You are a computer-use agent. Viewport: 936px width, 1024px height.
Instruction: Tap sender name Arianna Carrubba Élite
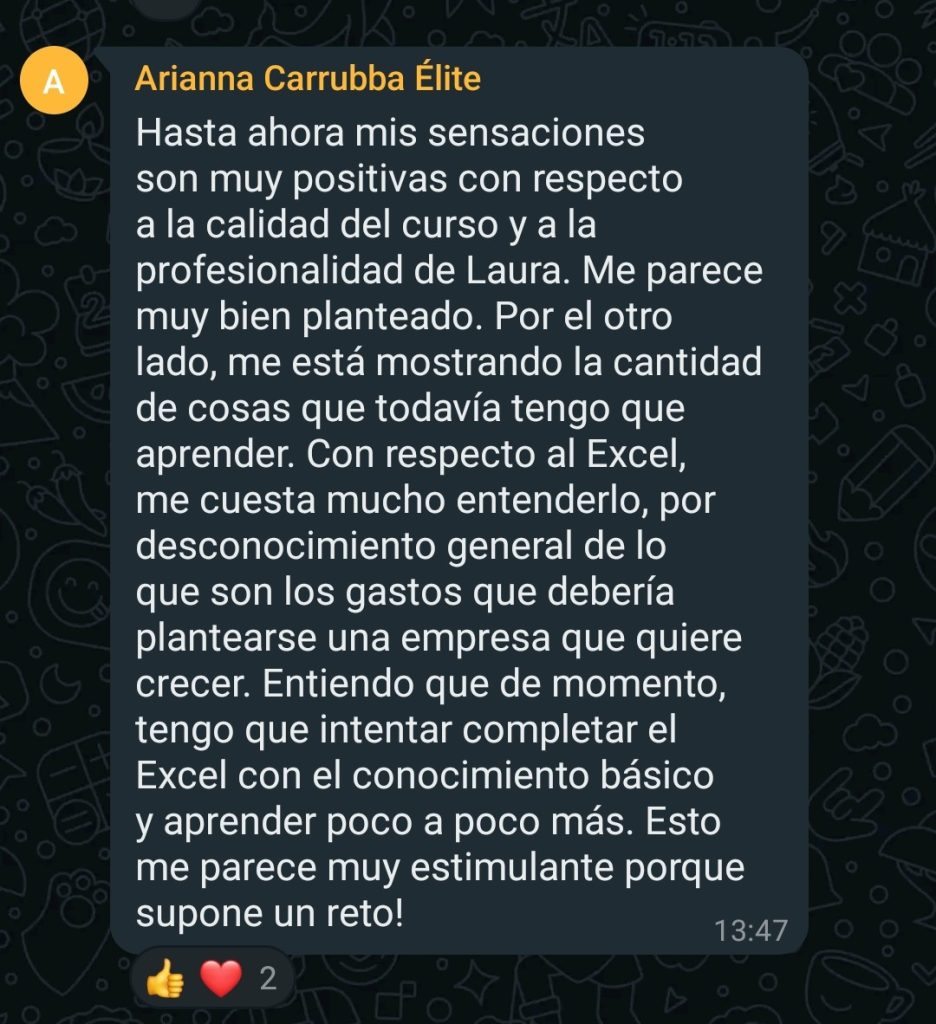click(307, 79)
